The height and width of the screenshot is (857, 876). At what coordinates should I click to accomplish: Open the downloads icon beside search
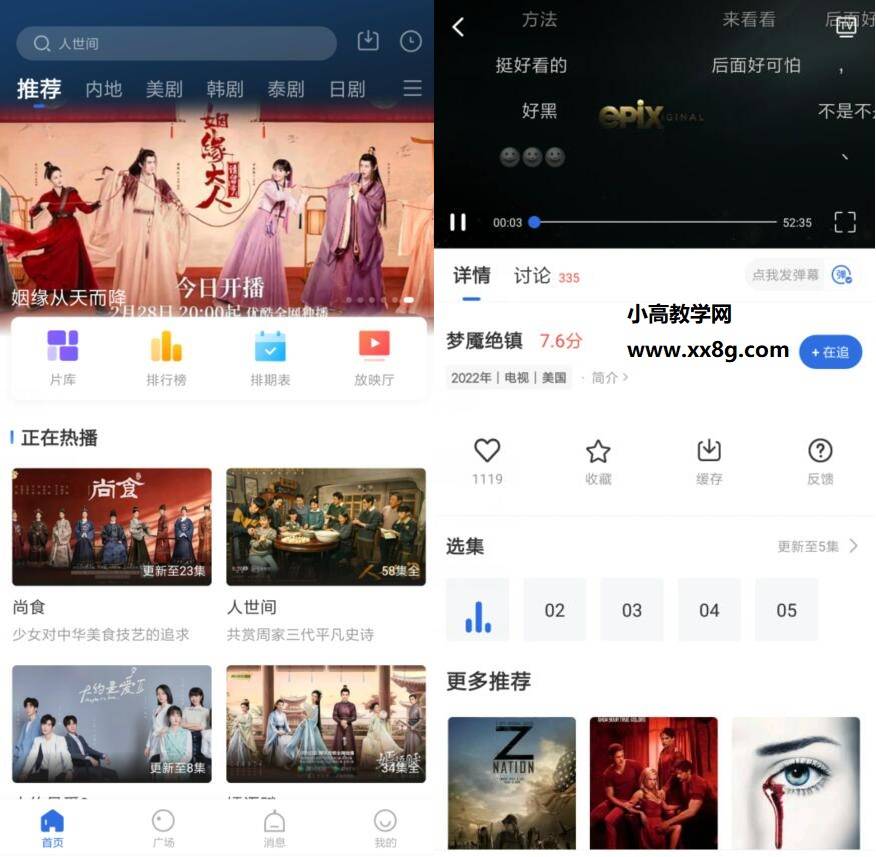coord(368,41)
